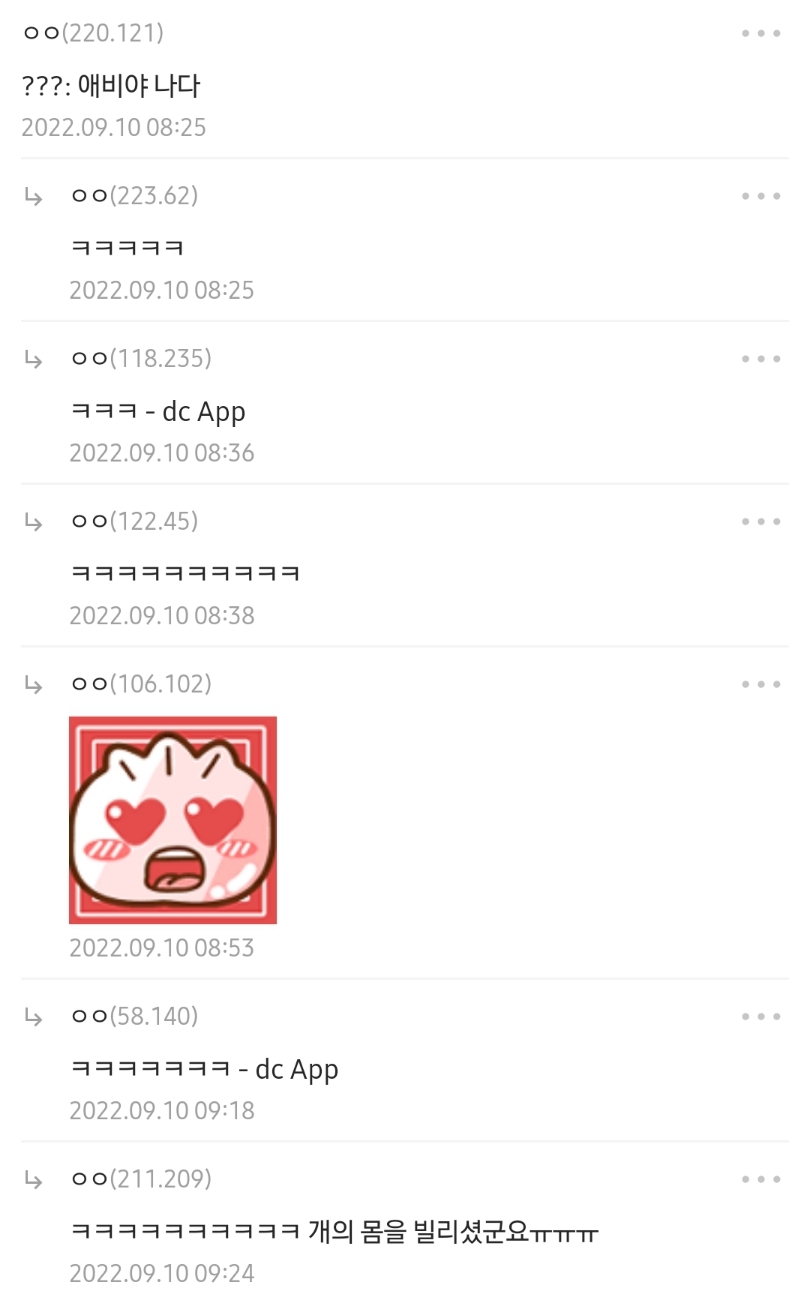Open more options for reply by ㅇㅇ(223.62)
Viewport: 809px width, 1298px height.
(x=761, y=196)
